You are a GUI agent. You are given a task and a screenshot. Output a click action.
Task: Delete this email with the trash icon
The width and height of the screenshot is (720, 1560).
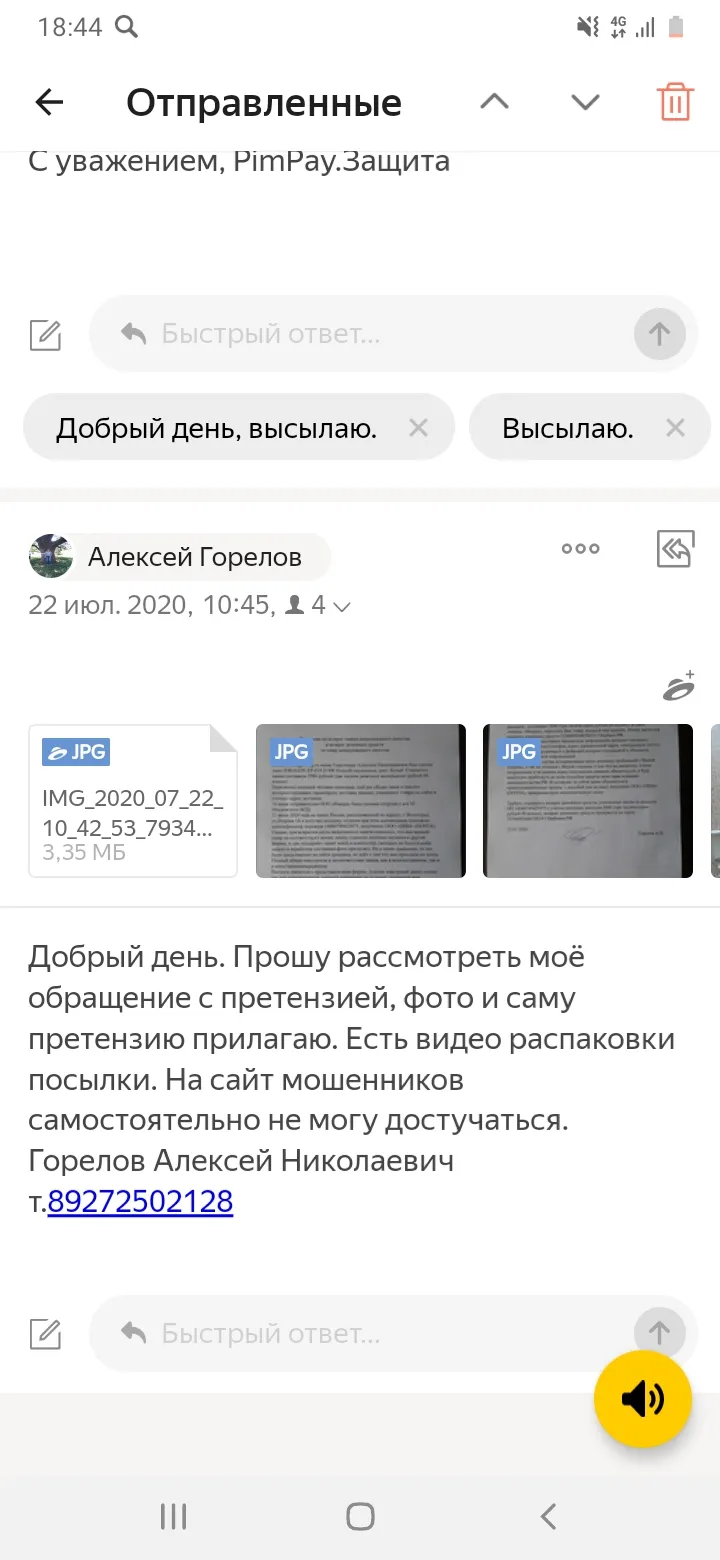(675, 102)
